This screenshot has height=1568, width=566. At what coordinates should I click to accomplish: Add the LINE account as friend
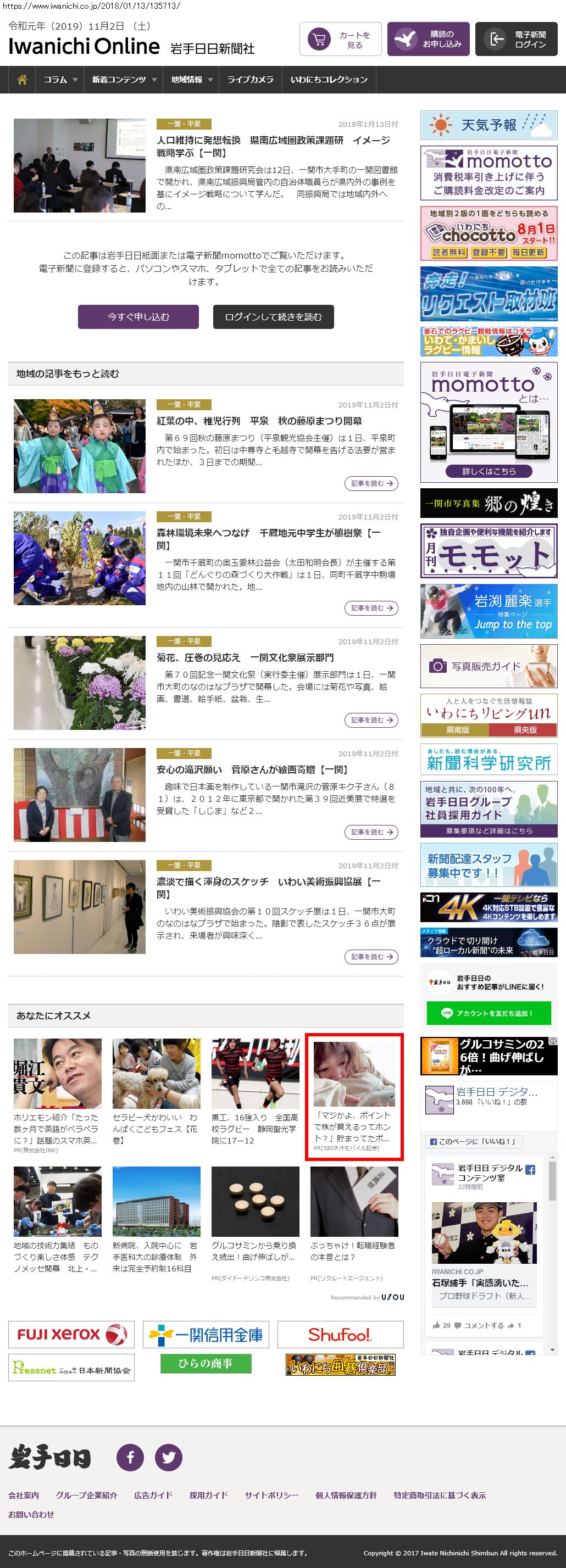coord(489,1013)
